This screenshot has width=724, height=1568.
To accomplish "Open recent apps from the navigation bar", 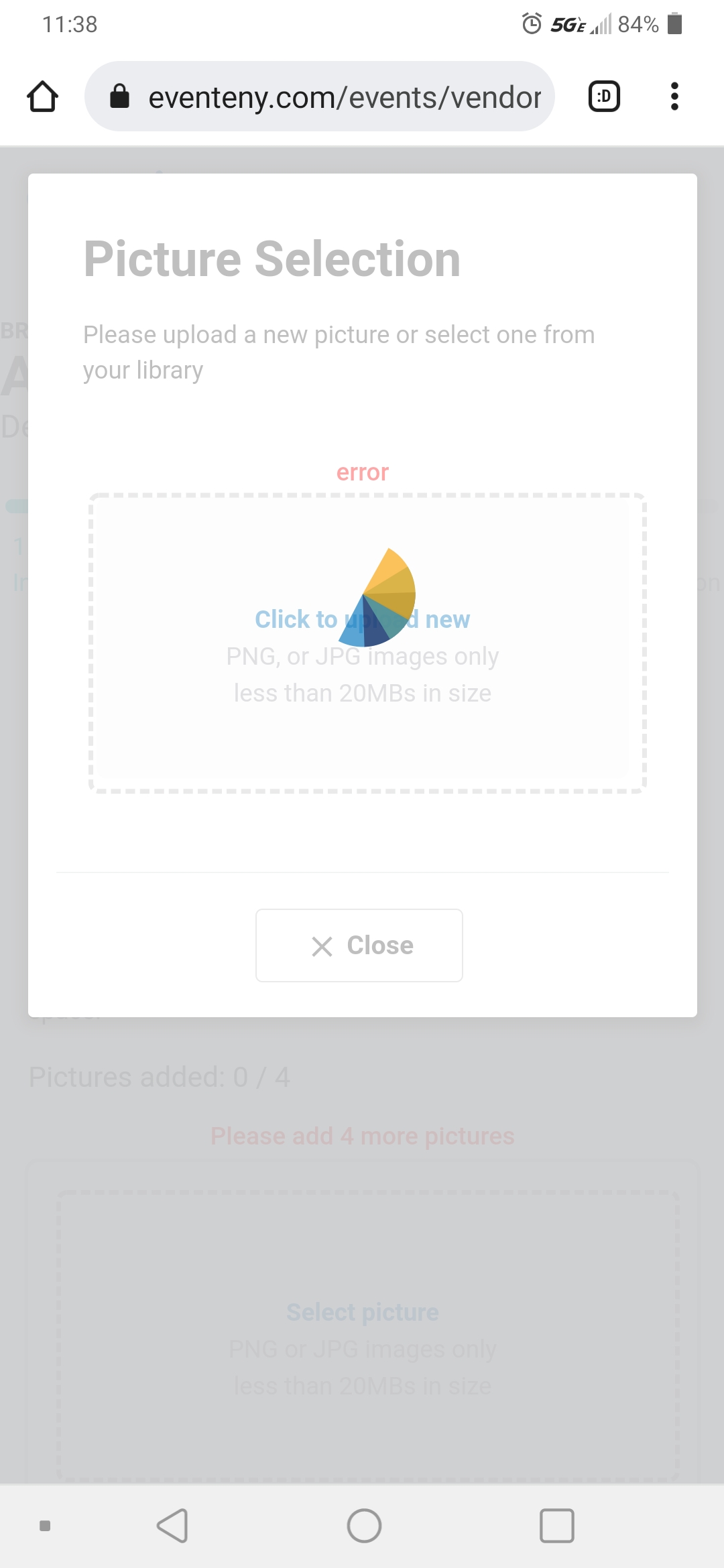I will click(x=556, y=1526).
